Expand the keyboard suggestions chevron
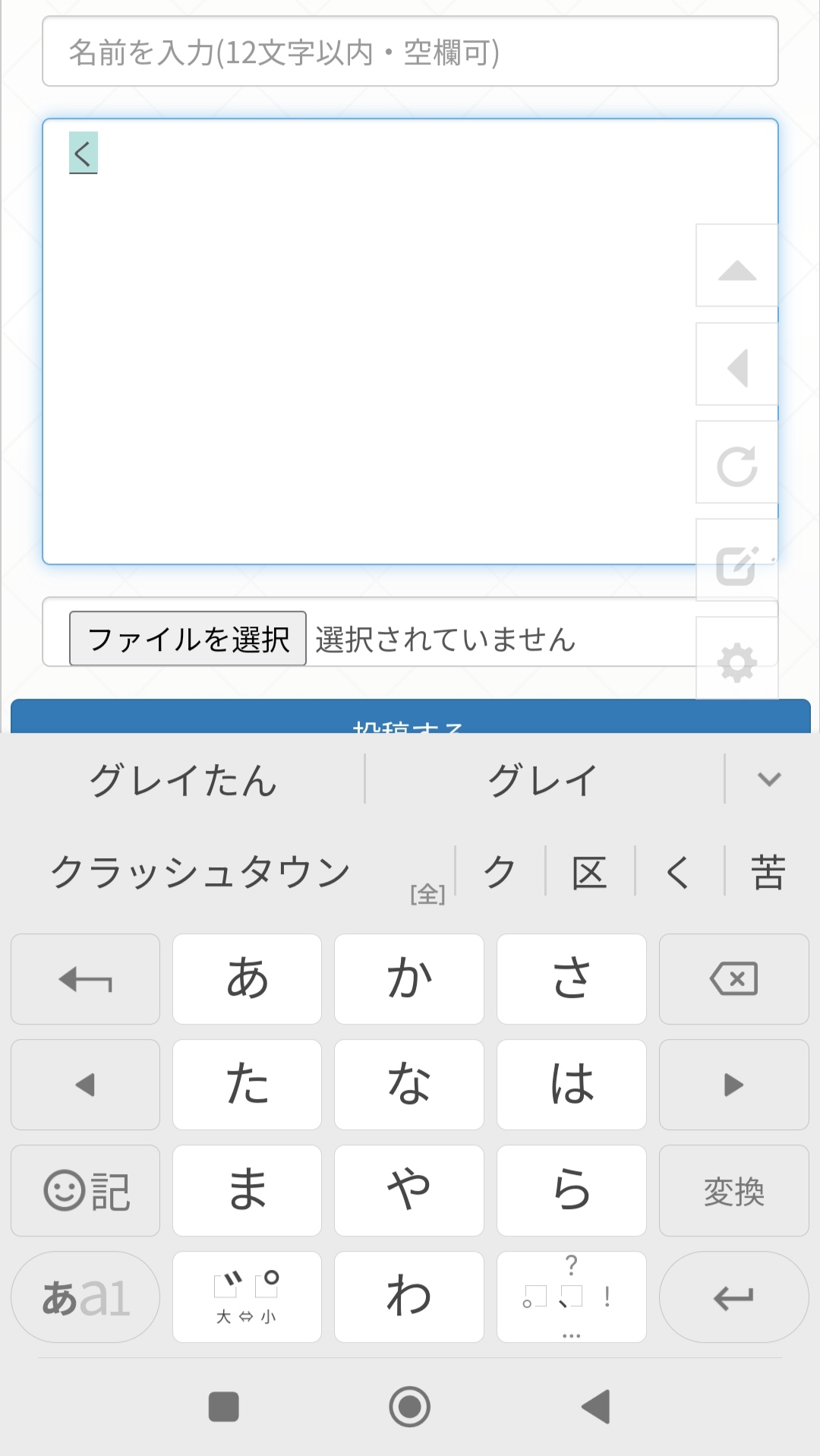Screen dimensions: 820x1456 (769, 779)
